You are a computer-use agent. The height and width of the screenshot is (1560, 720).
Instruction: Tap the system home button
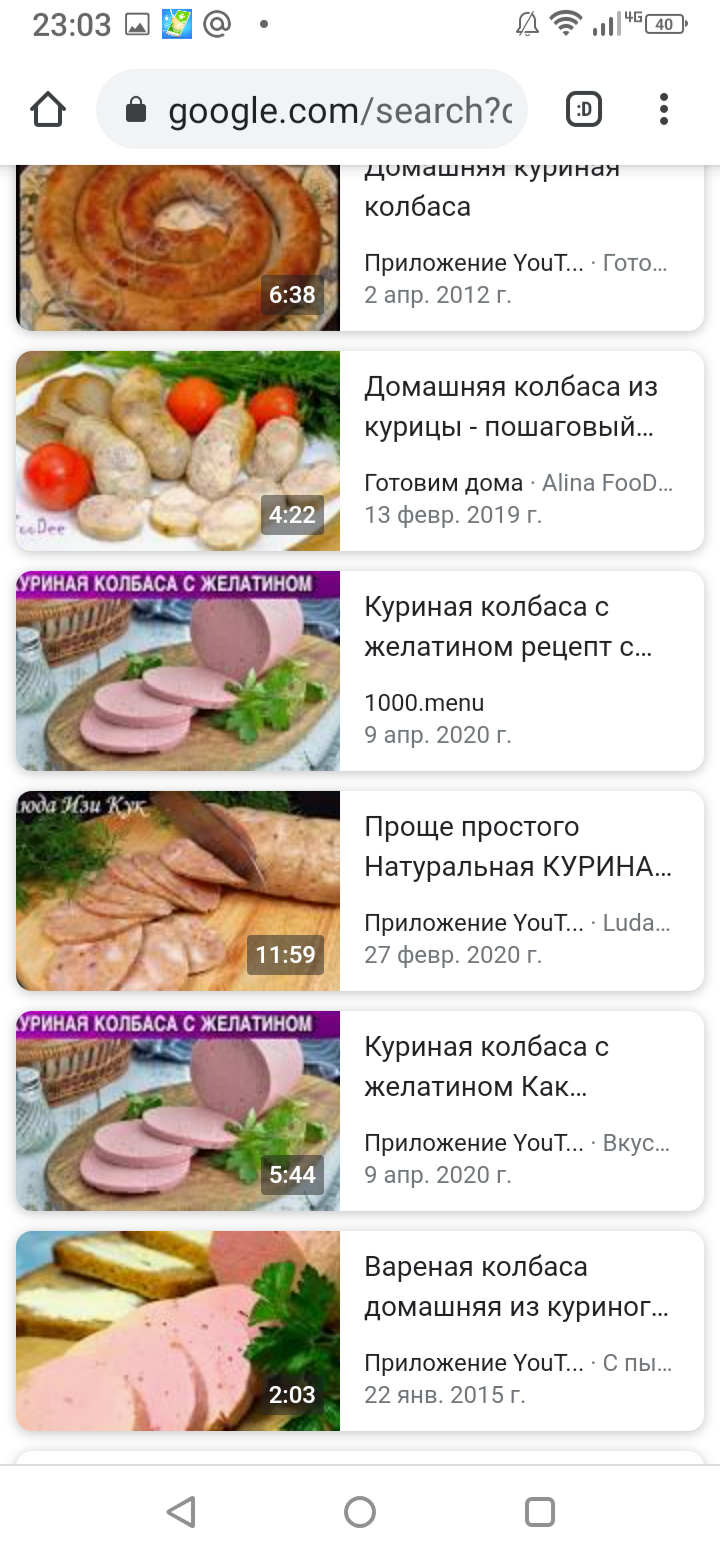[x=360, y=1512]
